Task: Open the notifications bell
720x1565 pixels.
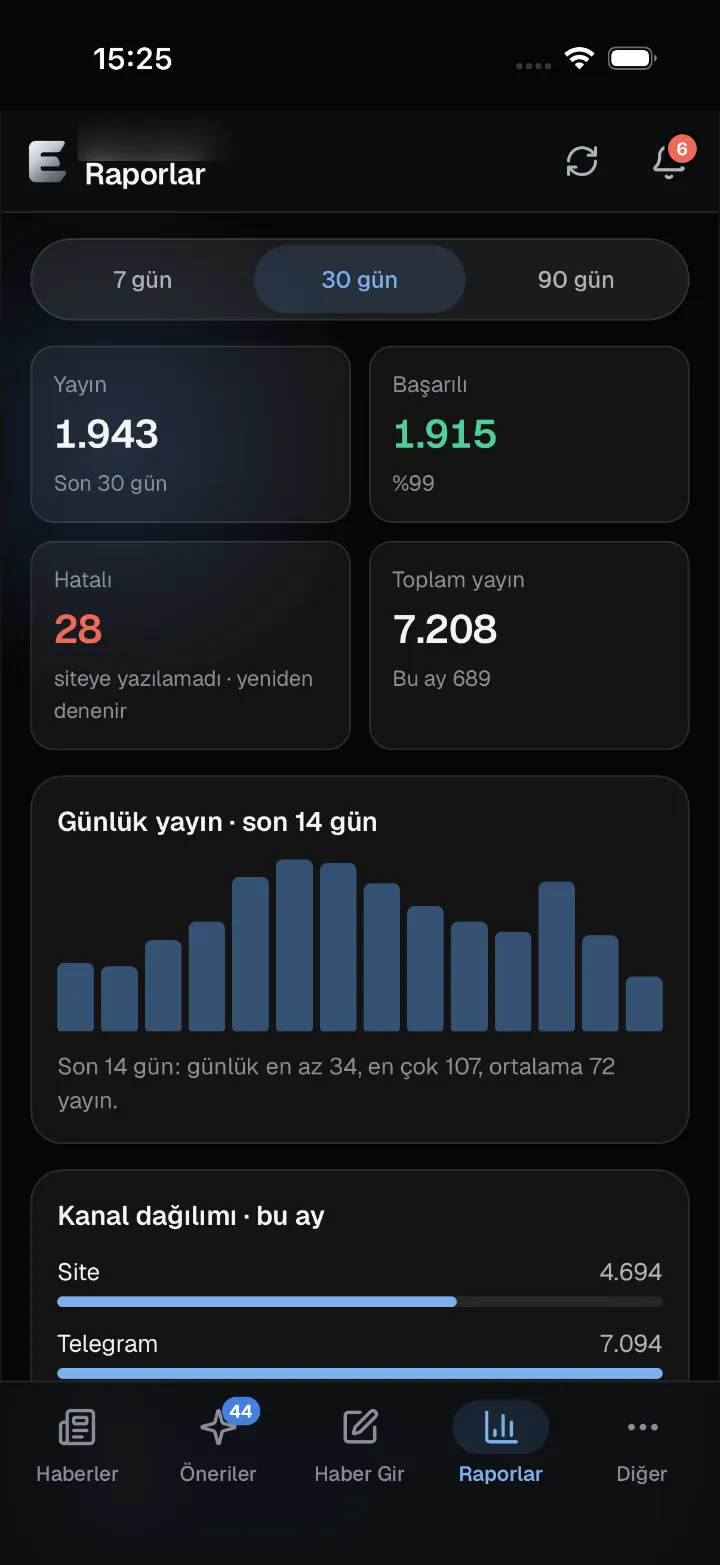Action: 669,161
